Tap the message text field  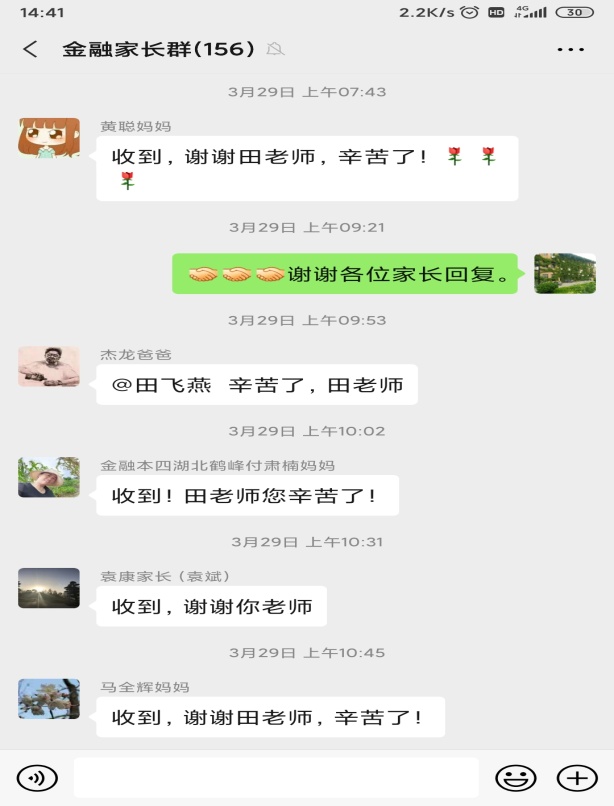click(275, 777)
